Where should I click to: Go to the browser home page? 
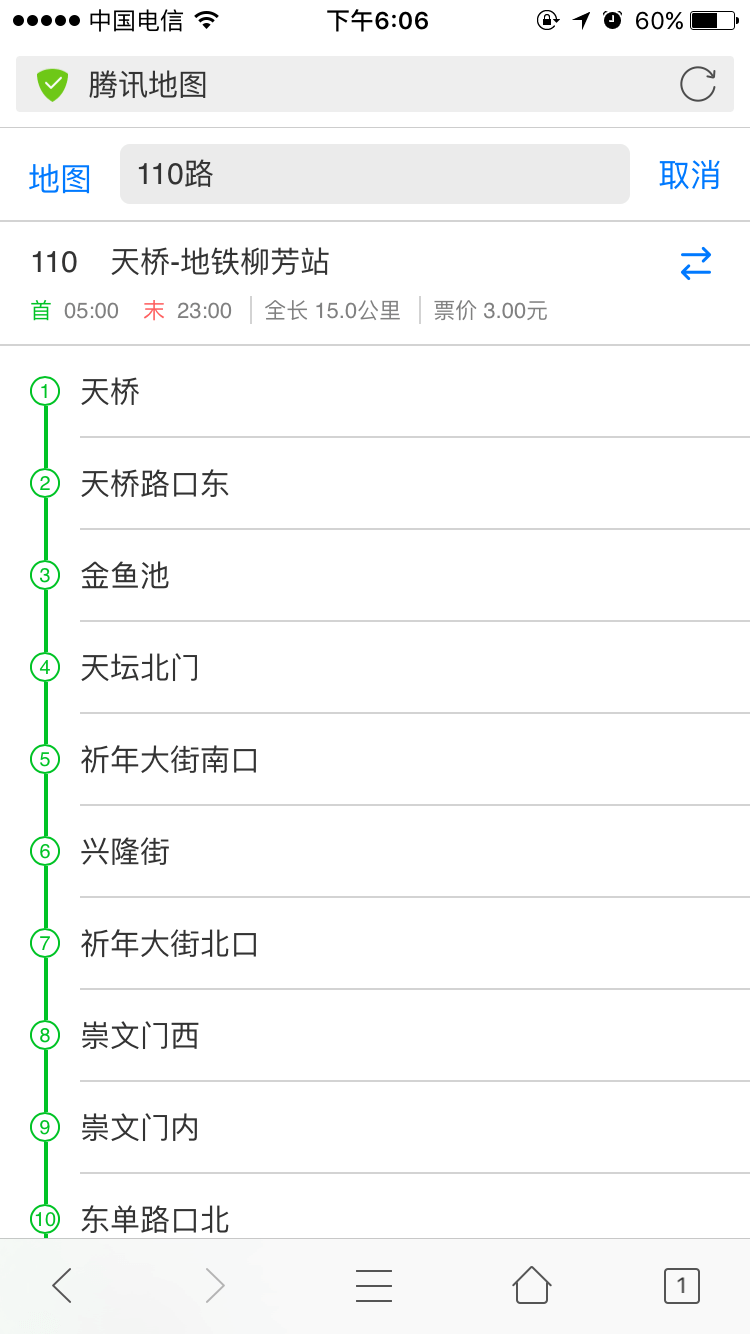[532, 1285]
